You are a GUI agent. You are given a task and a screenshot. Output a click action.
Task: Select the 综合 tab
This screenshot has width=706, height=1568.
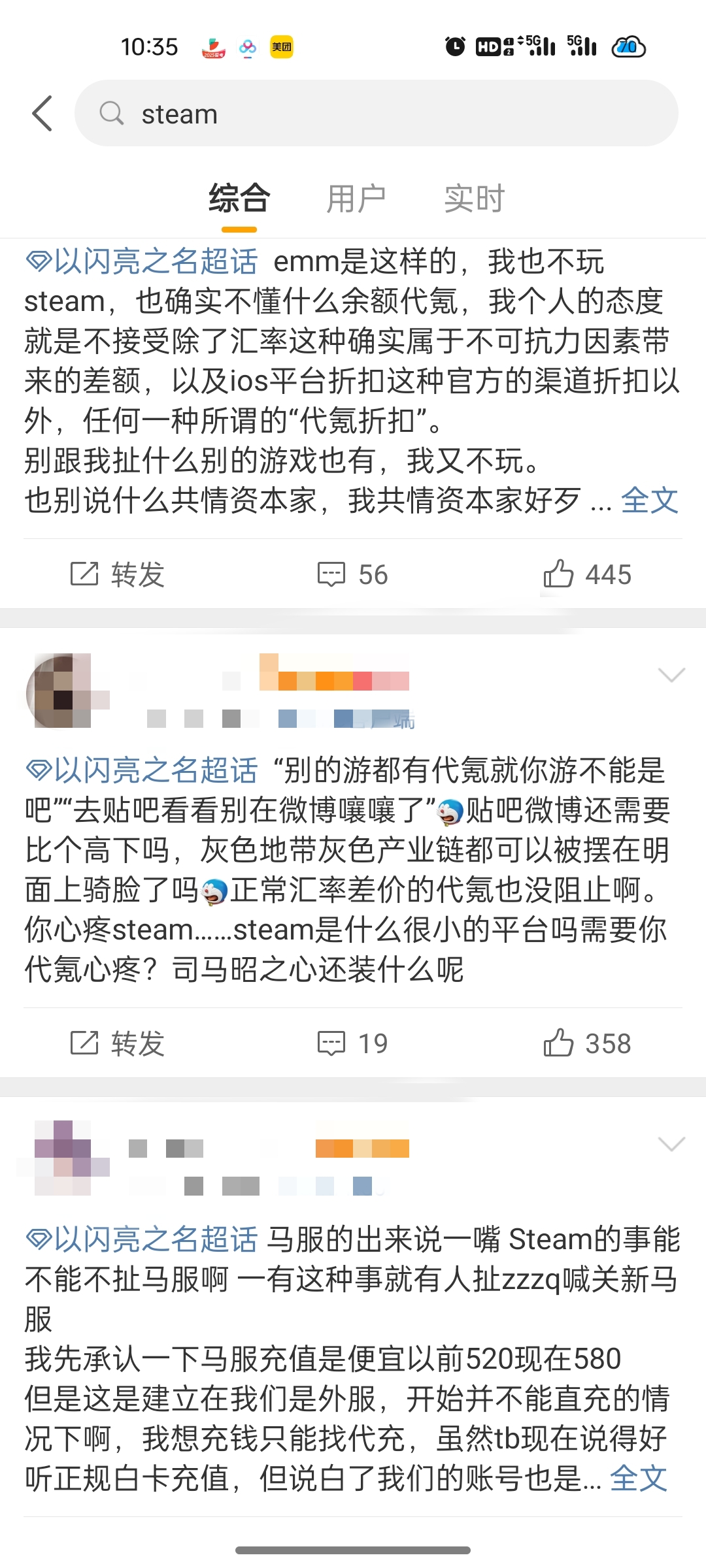239,199
